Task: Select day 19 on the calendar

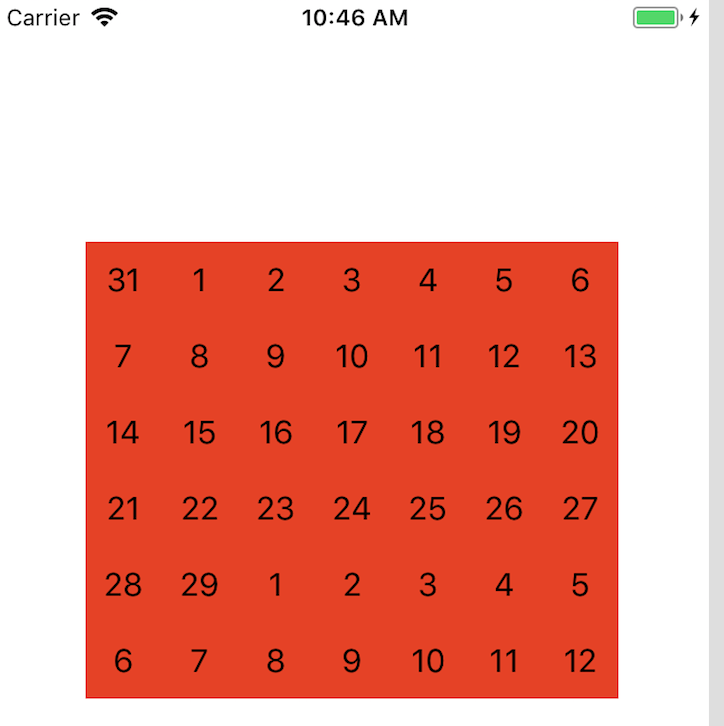Action: [504, 432]
